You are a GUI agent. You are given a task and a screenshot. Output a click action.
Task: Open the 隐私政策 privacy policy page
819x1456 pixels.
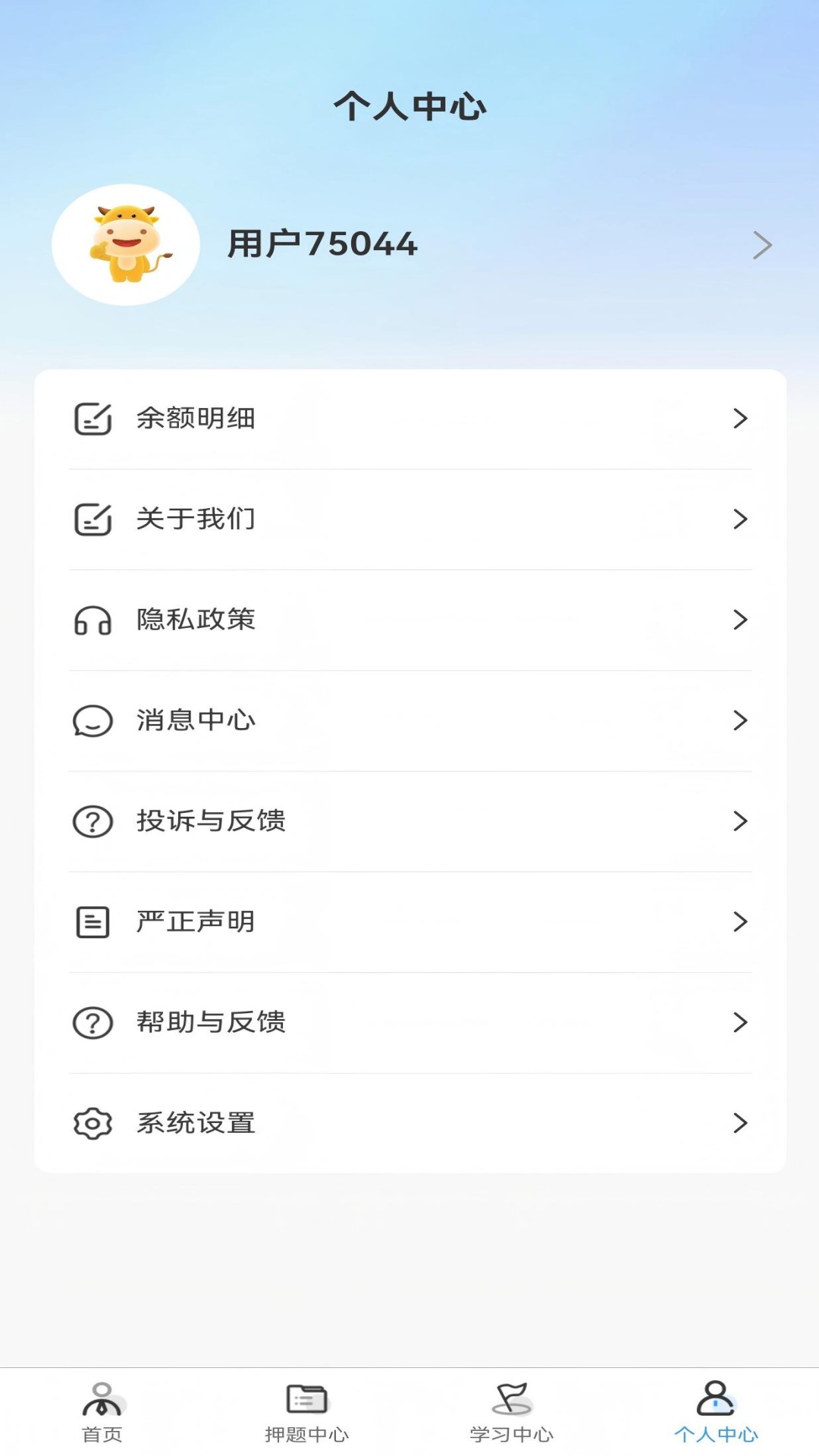[x=409, y=620]
